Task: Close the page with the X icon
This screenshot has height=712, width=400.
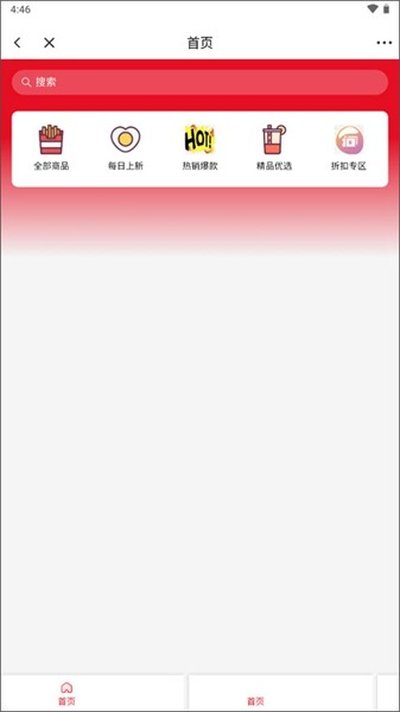Action: point(49,43)
